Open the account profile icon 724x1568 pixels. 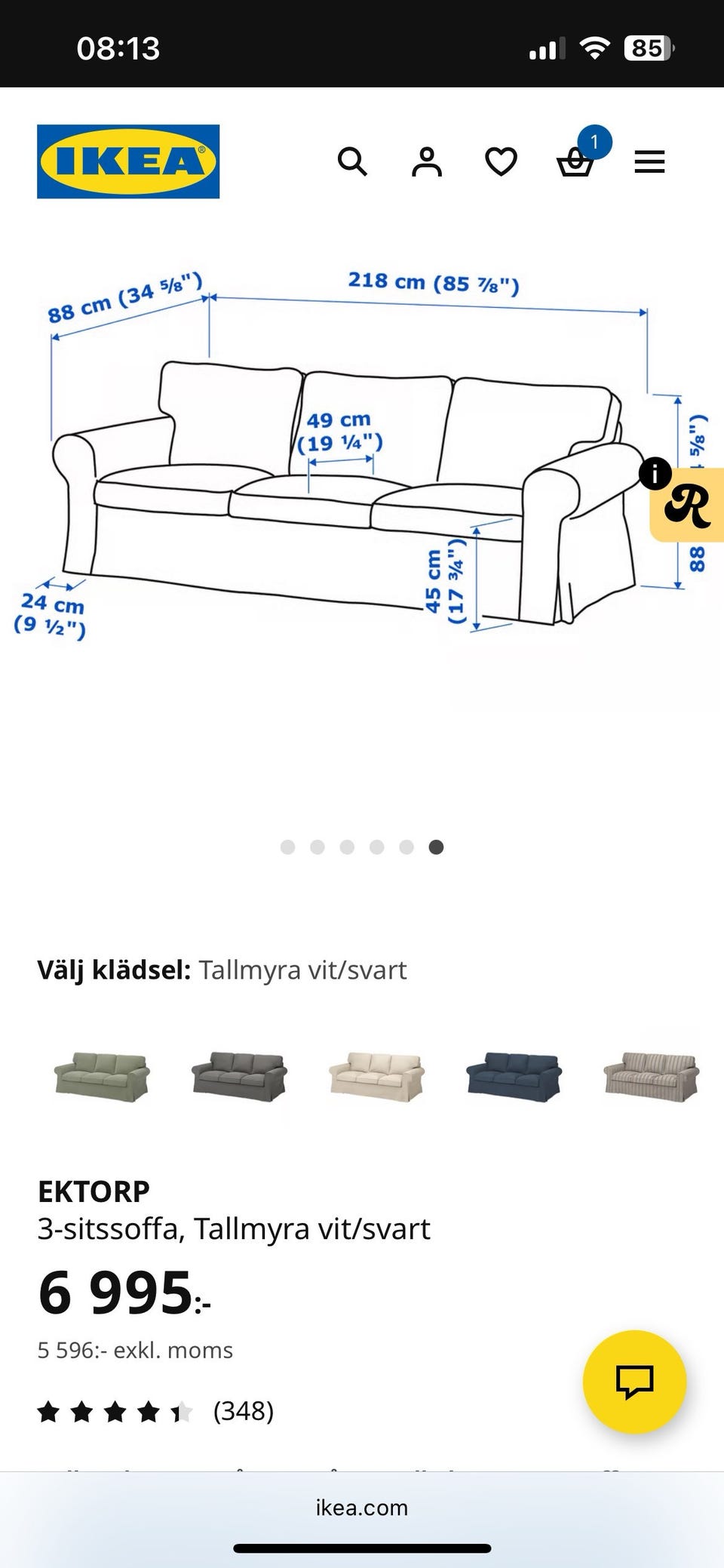click(x=427, y=161)
